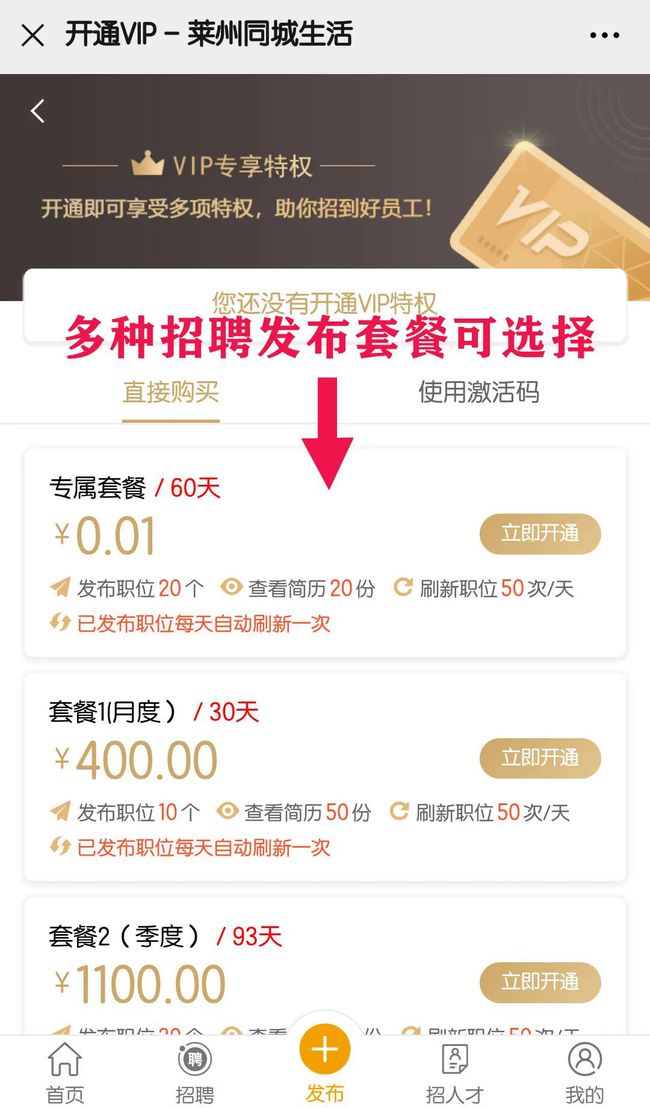
Task: Open the 招人才 bottom tab
Action: pyautogui.click(x=455, y=1072)
